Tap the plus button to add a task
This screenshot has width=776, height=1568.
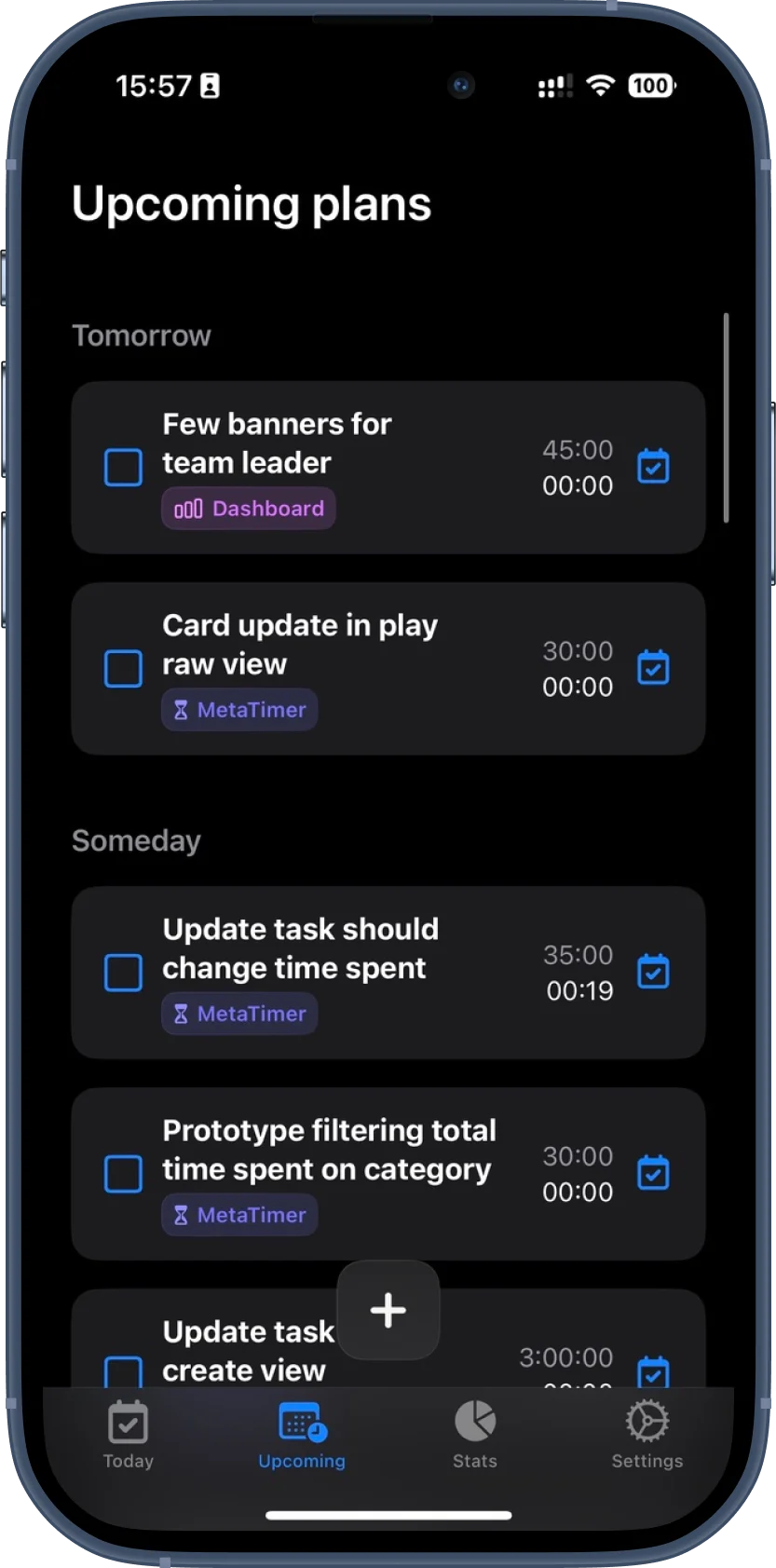click(388, 1310)
